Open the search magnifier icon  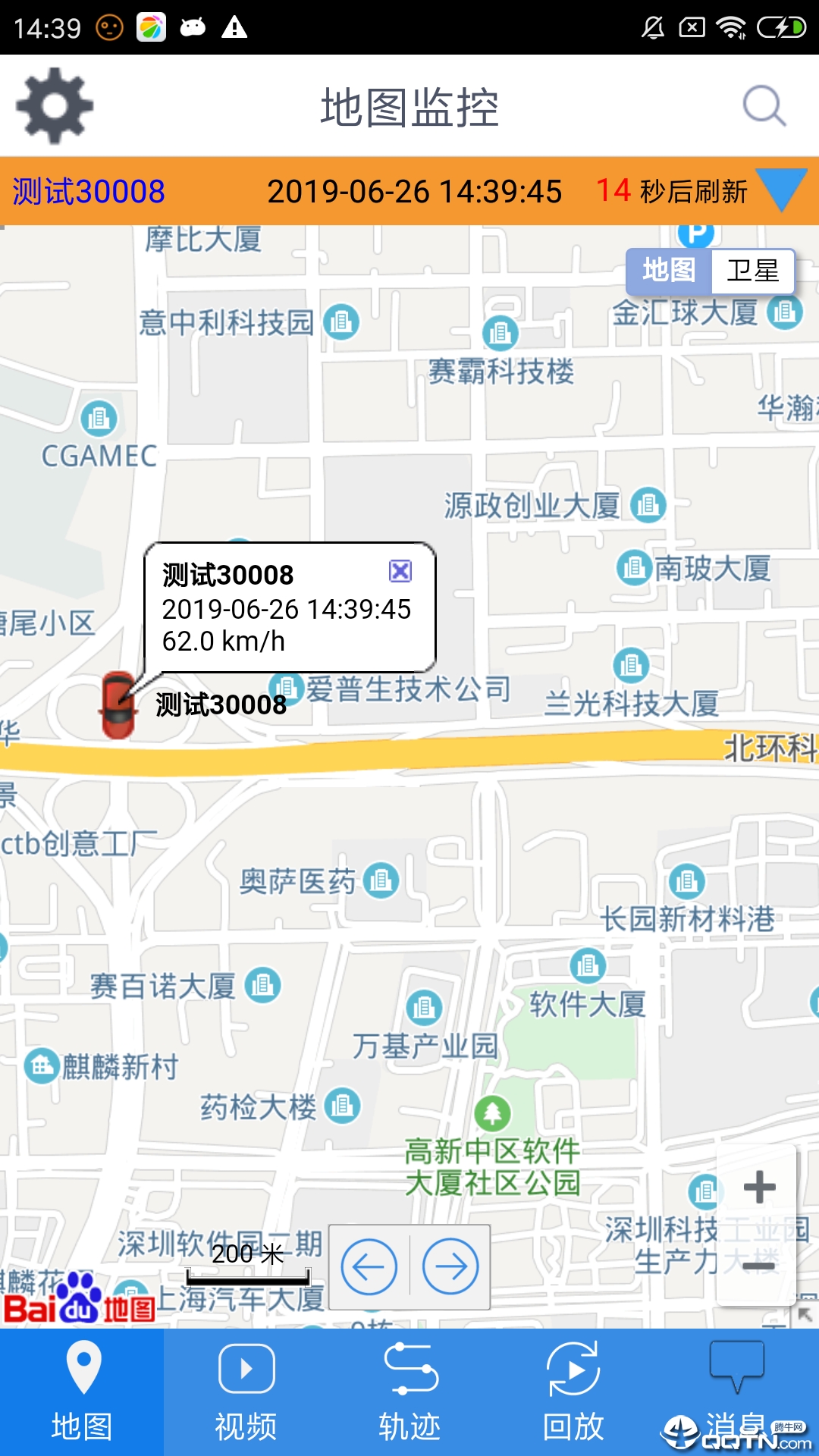764,106
